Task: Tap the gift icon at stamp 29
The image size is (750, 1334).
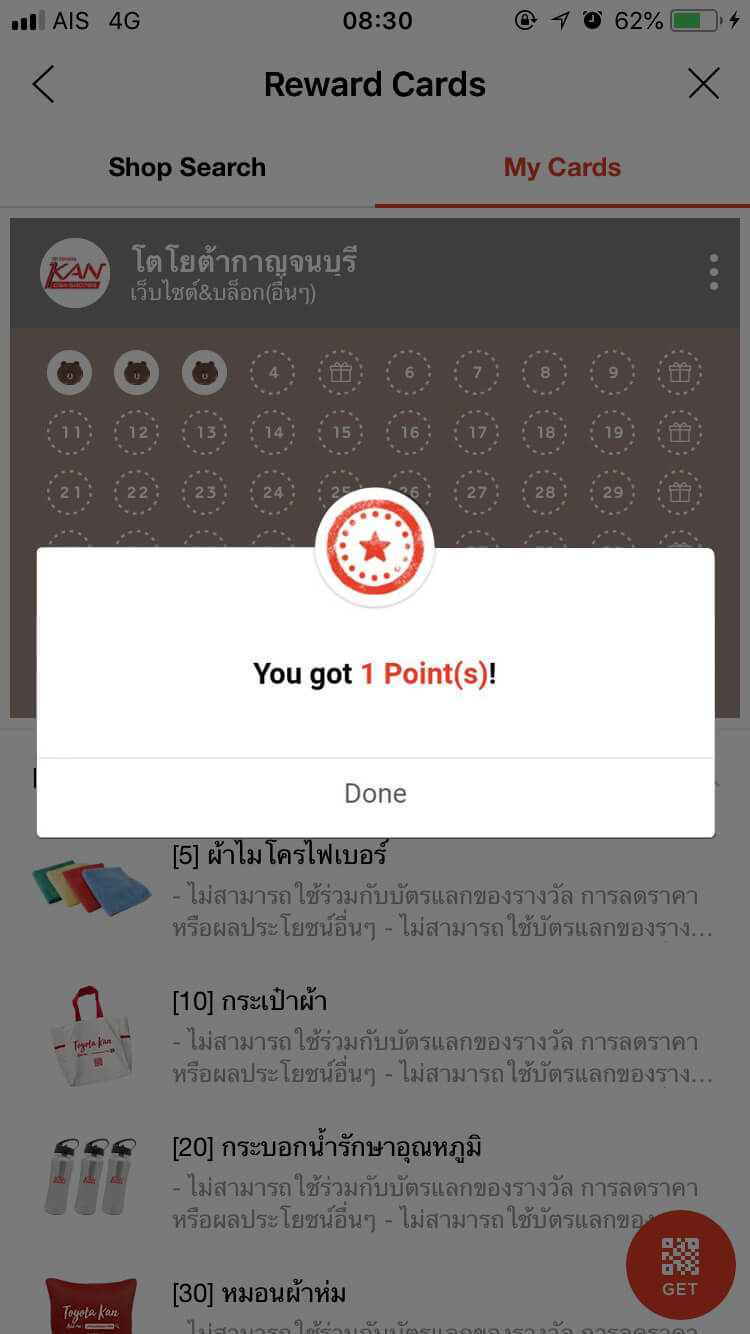Action: click(681, 492)
